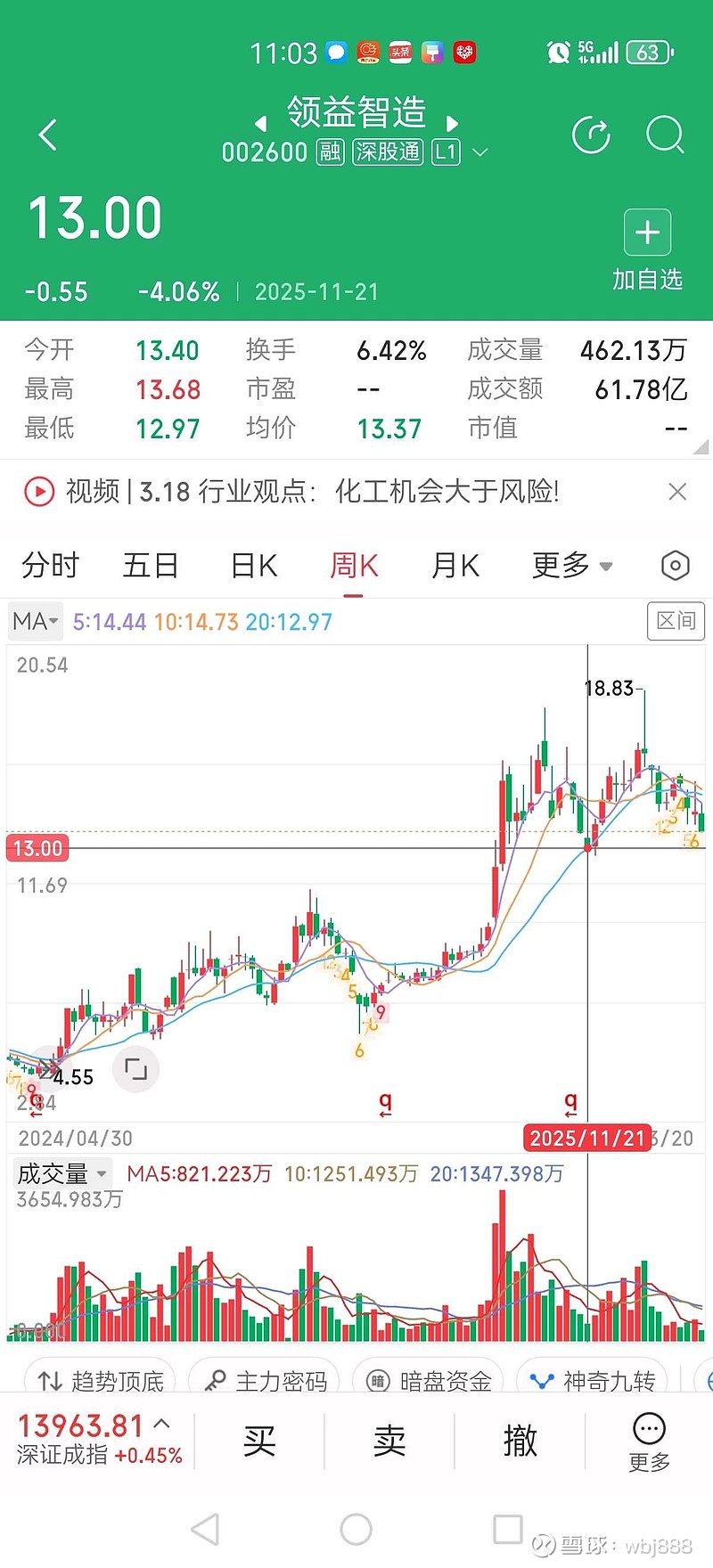
Task: Open the MA indicator dropdown
Action: coord(35,621)
